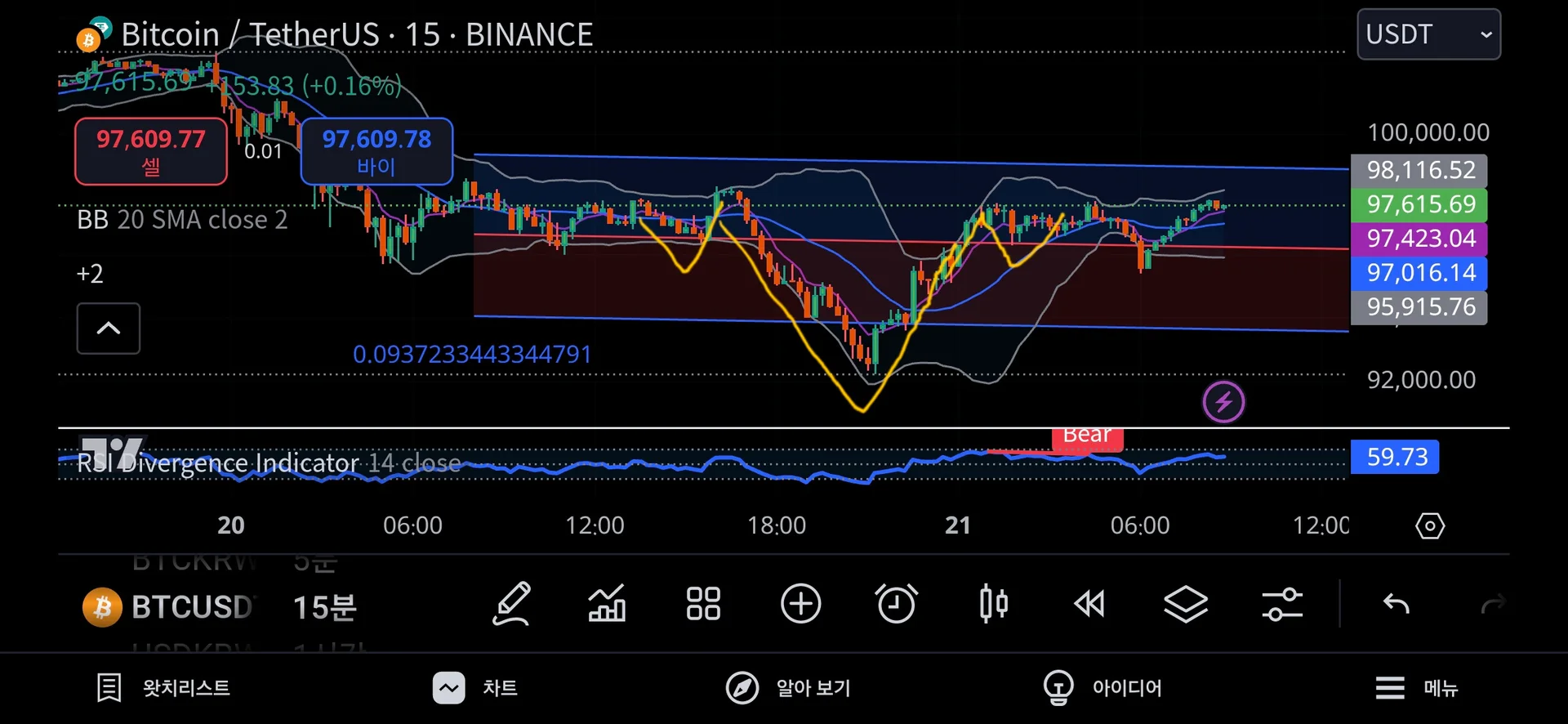Collapse the indicator legend with the chevron
This screenshot has width=1568, height=724.
pyautogui.click(x=109, y=328)
